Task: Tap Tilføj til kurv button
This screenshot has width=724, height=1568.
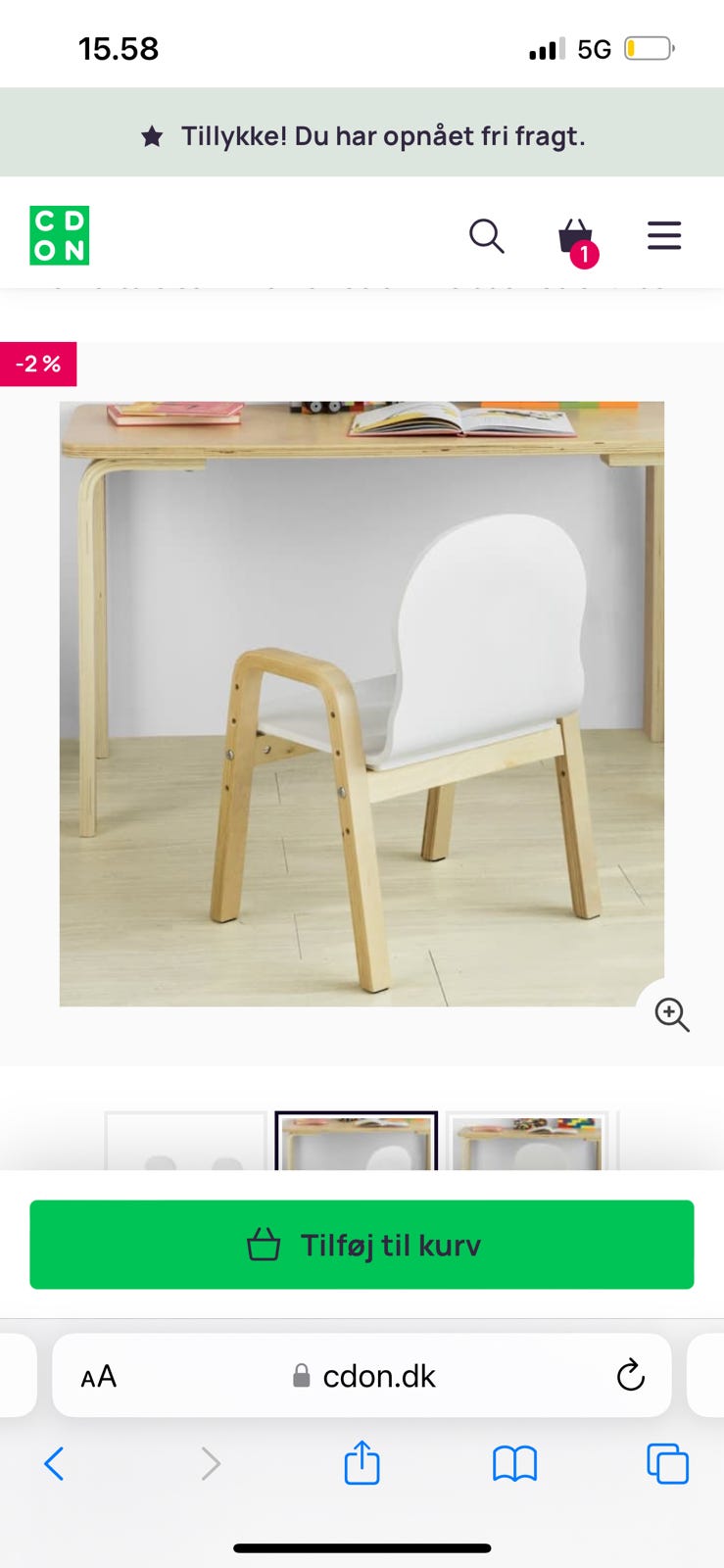Action: pos(362,1245)
